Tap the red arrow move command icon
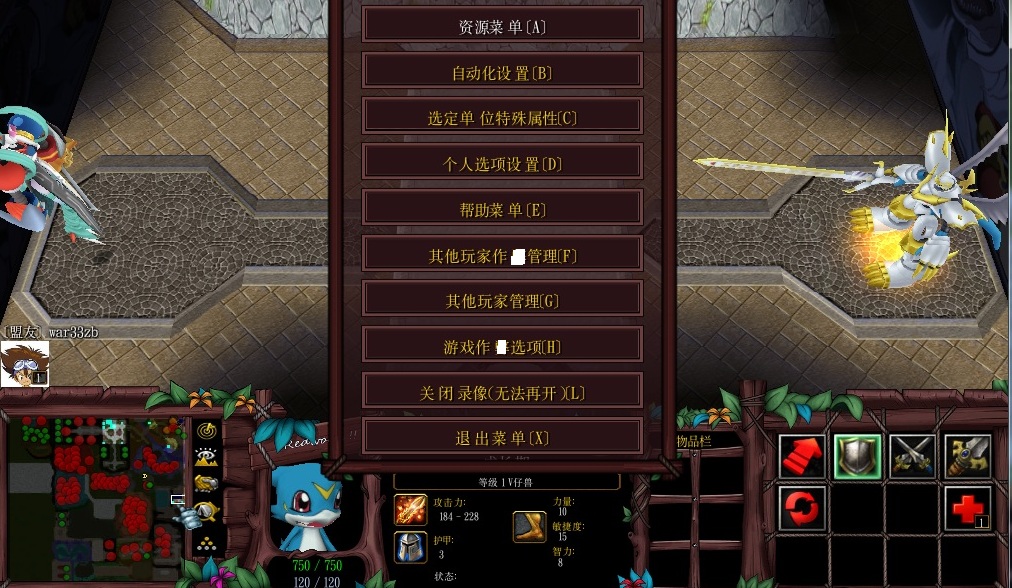Image resolution: width=1012 pixels, height=588 pixels. point(801,455)
